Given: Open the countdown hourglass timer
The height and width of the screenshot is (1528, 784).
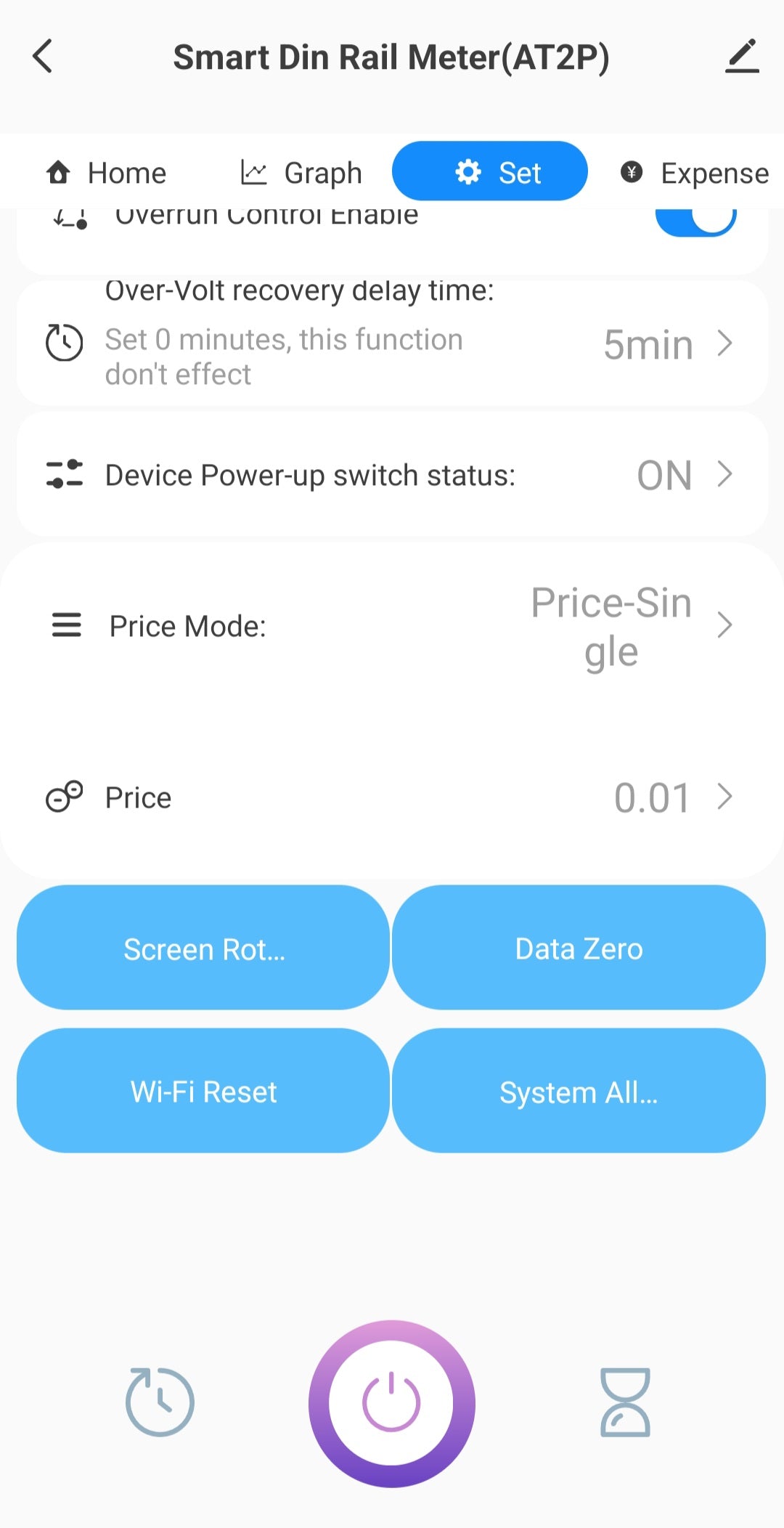Looking at the screenshot, I should (625, 1402).
